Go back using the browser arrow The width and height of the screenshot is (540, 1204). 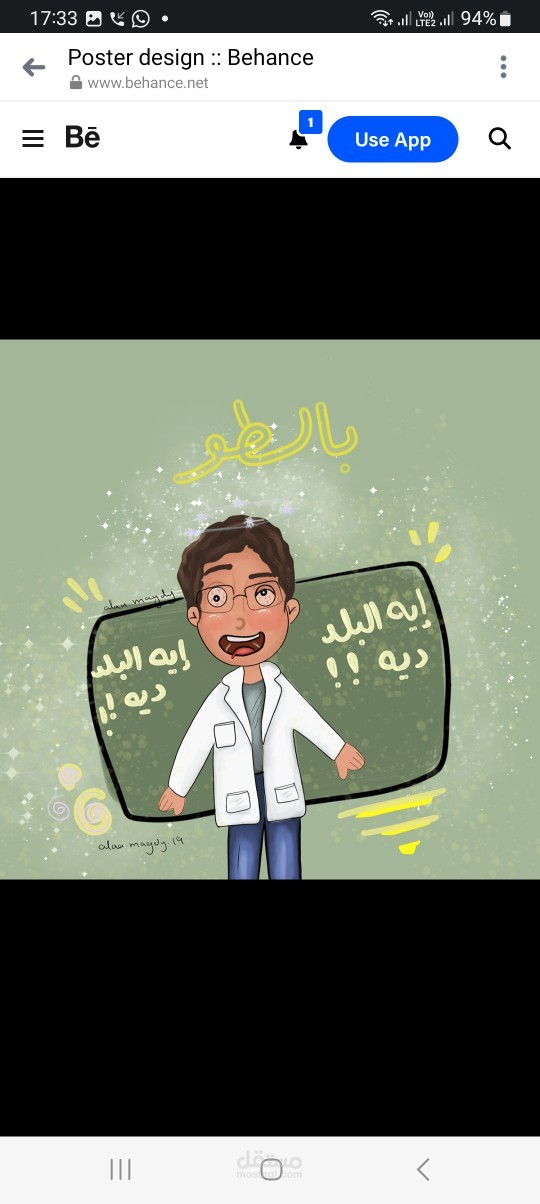click(34, 67)
